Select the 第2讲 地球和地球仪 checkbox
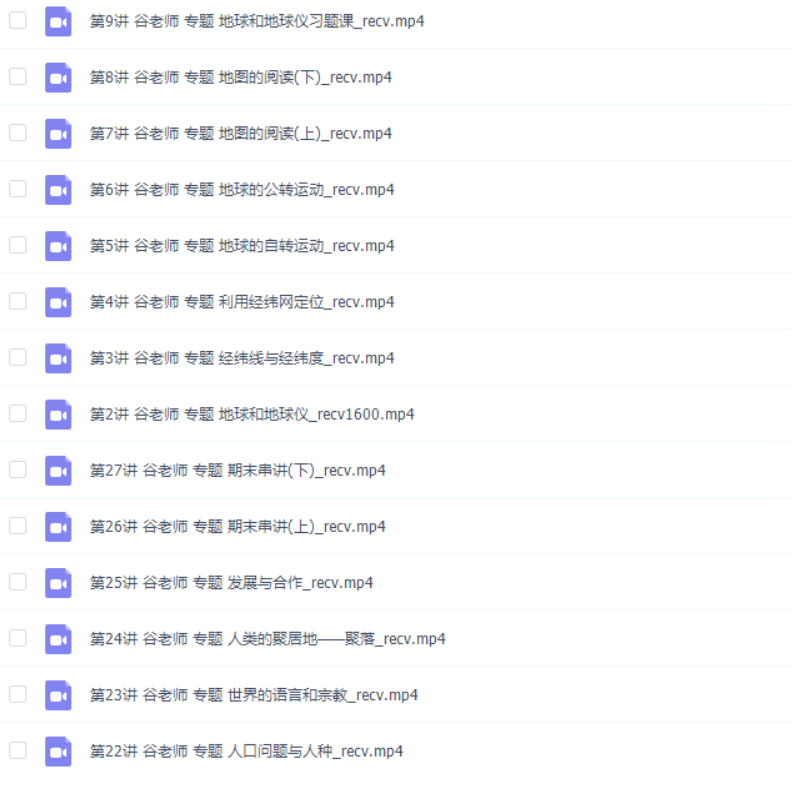This screenshot has width=794, height=789. 17,413
